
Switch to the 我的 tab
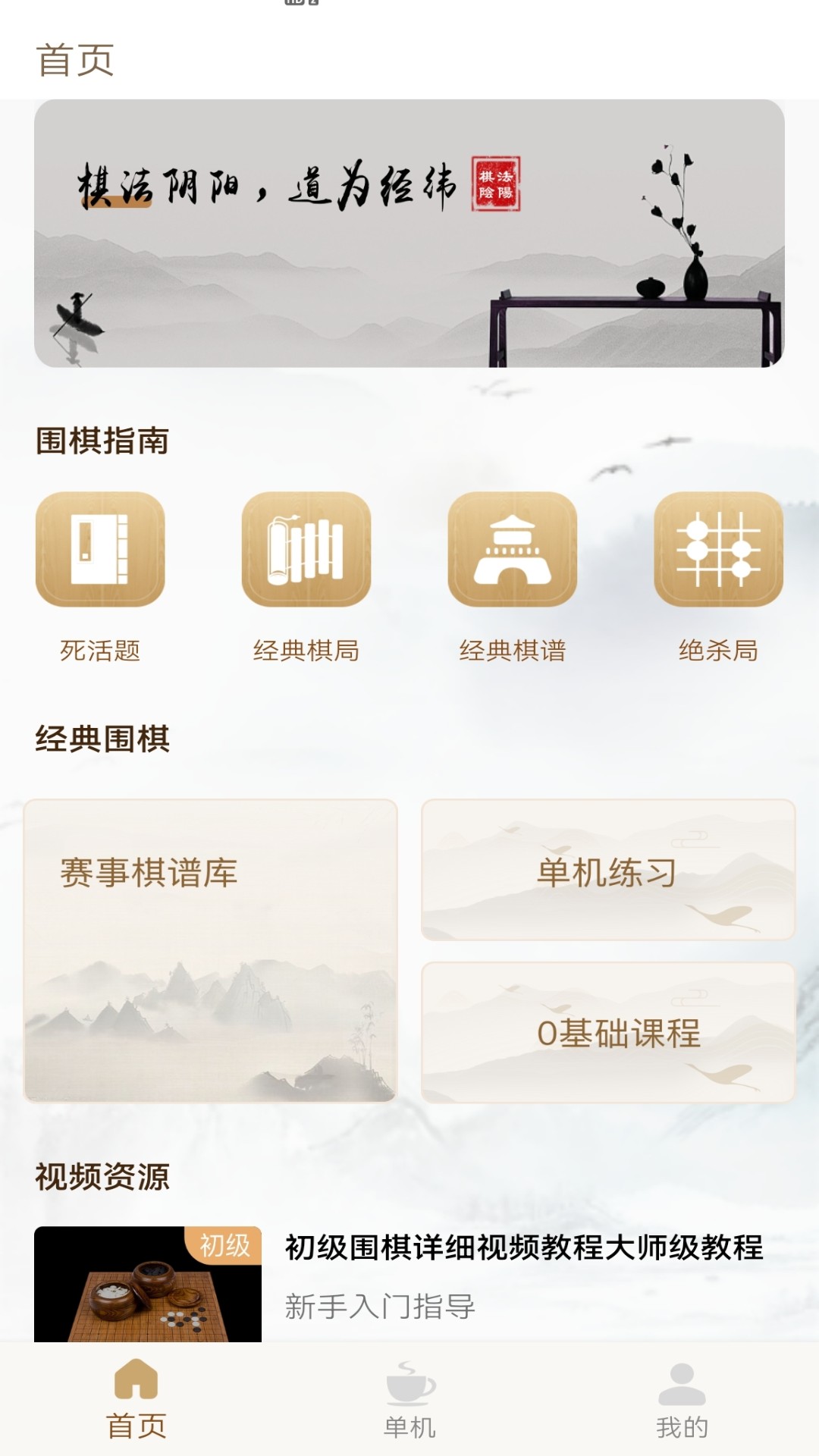[x=682, y=1400]
